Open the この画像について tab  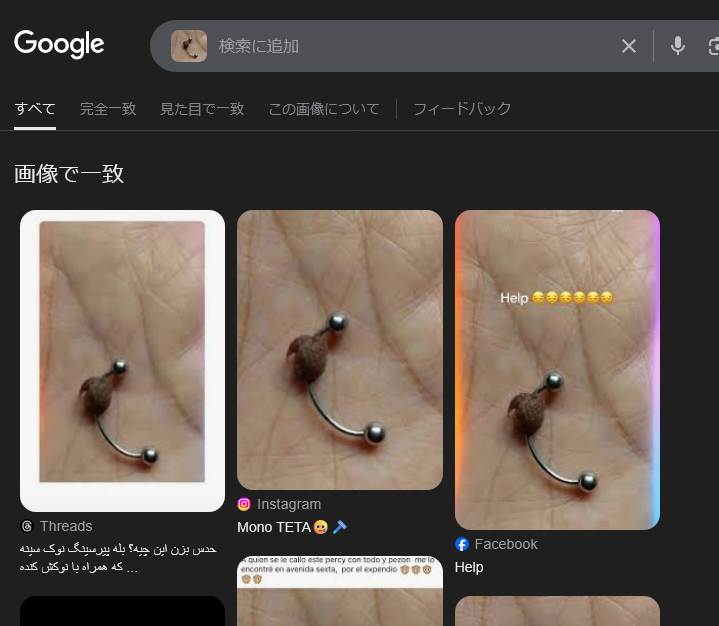tap(324, 109)
